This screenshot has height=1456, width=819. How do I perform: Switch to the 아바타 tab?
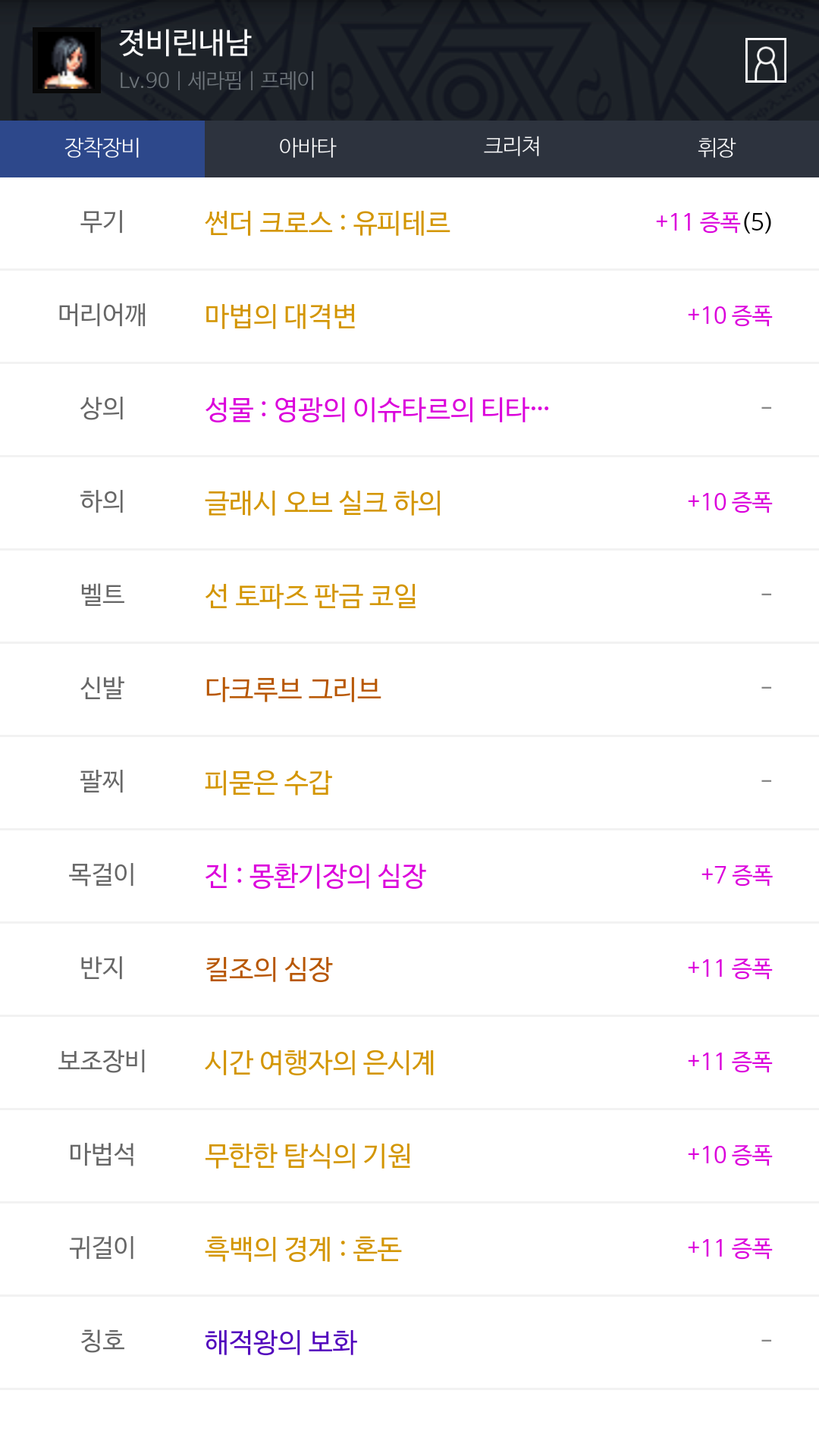(x=307, y=148)
